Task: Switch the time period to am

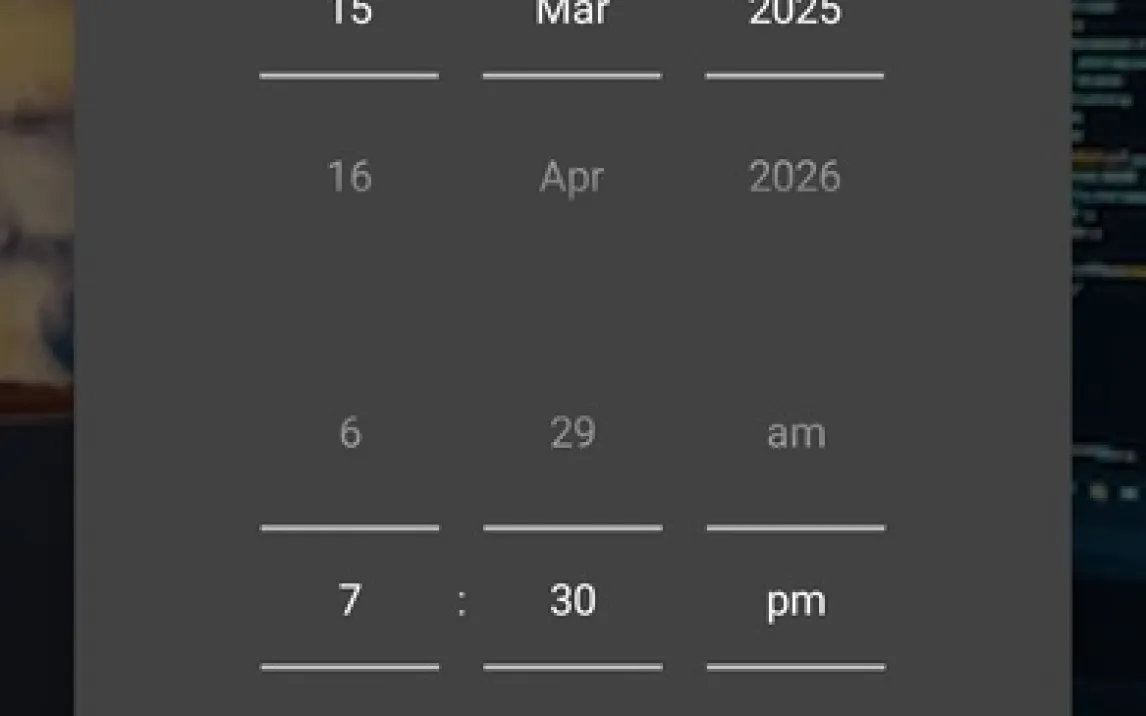Action: point(796,433)
